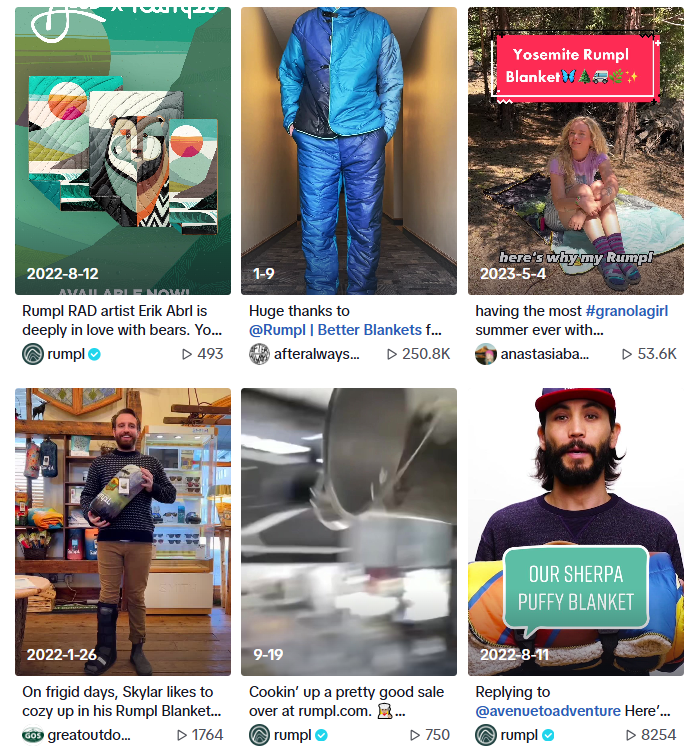Open rumpl profile under the Replying to video
Image resolution: width=694 pixels, height=752 pixels.
click(x=519, y=735)
